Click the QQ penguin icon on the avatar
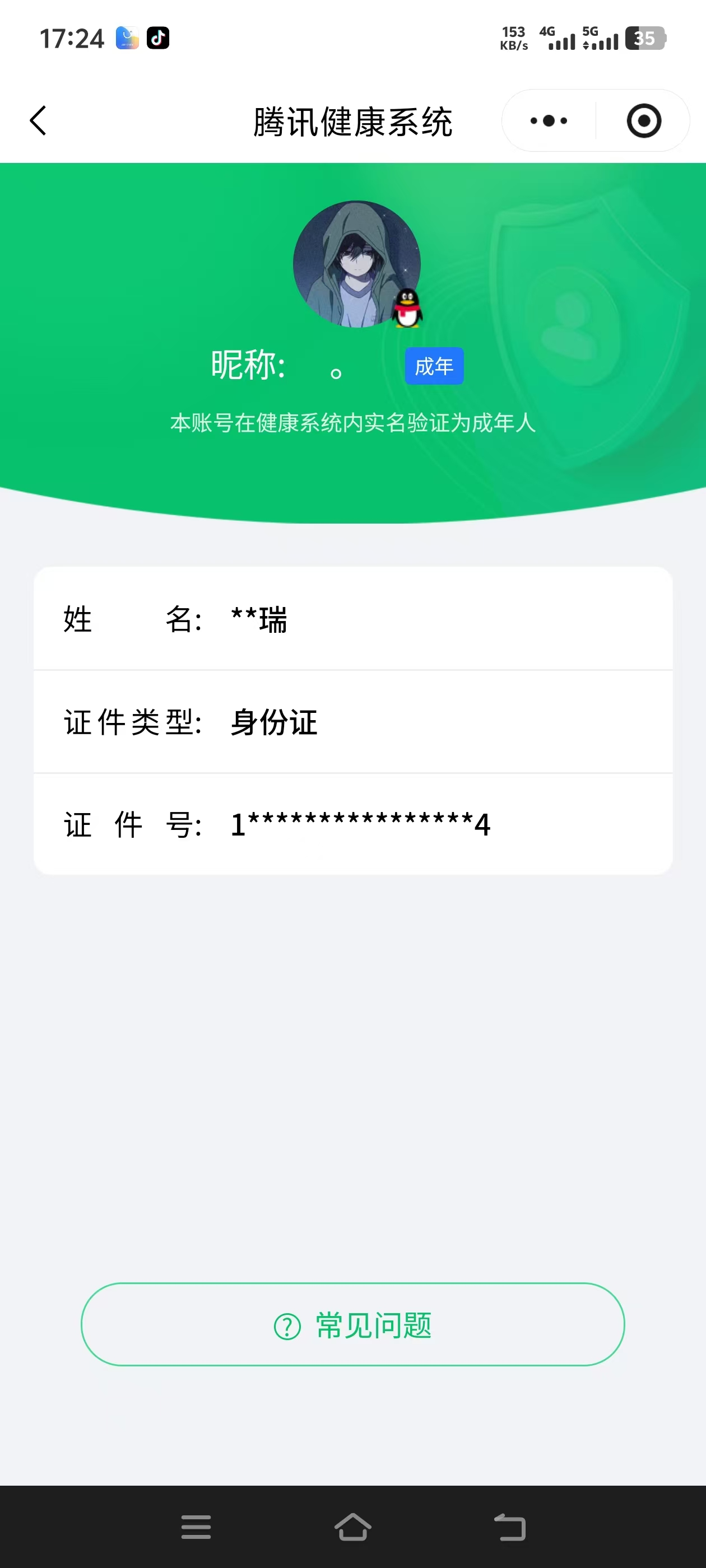This screenshot has height=1568, width=706. (x=407, y=308)
